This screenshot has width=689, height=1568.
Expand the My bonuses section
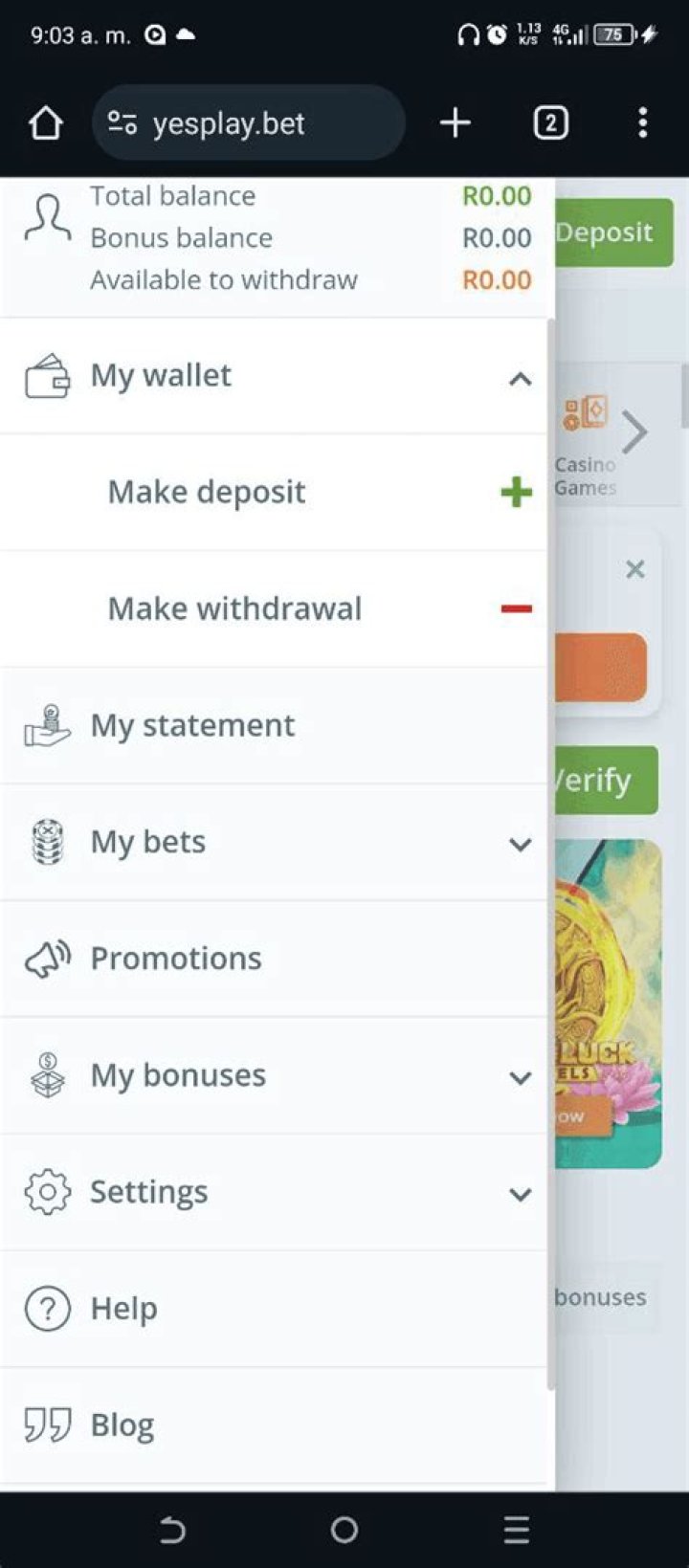pyautogui.click(x=519, y=1076)
